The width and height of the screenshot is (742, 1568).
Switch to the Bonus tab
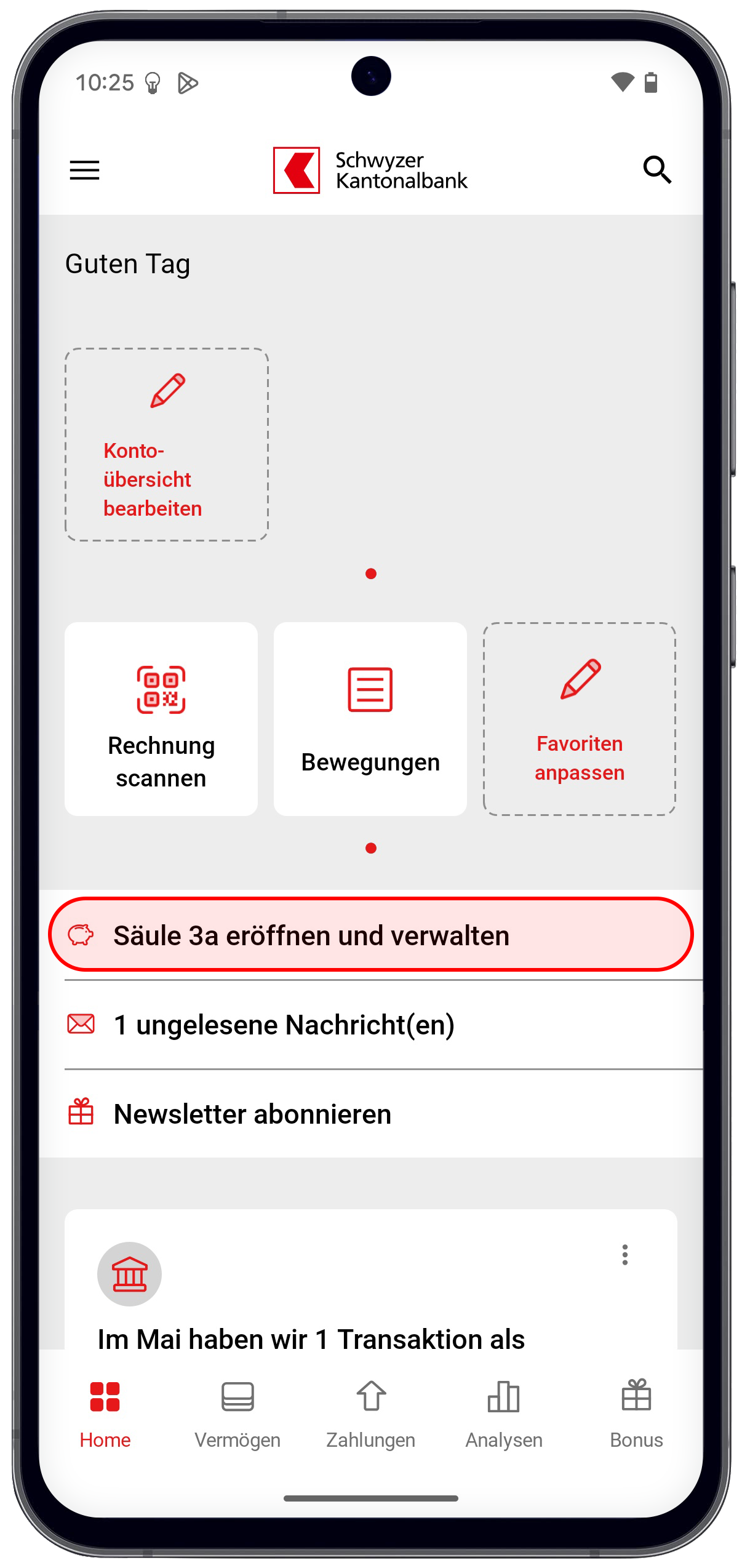tap(636, 1414)
